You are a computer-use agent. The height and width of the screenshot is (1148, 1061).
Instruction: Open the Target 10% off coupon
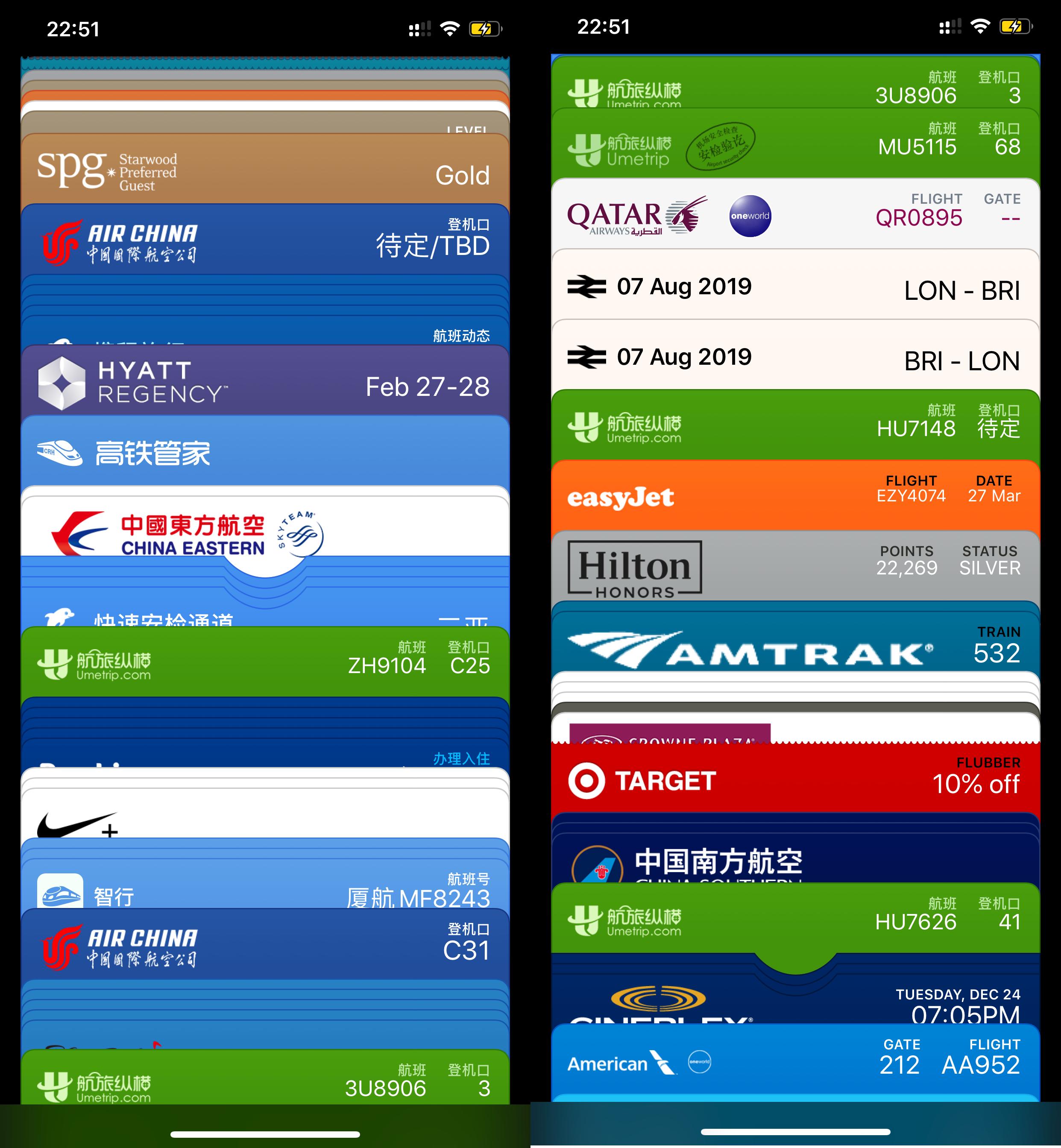click(x=795, y=781)
